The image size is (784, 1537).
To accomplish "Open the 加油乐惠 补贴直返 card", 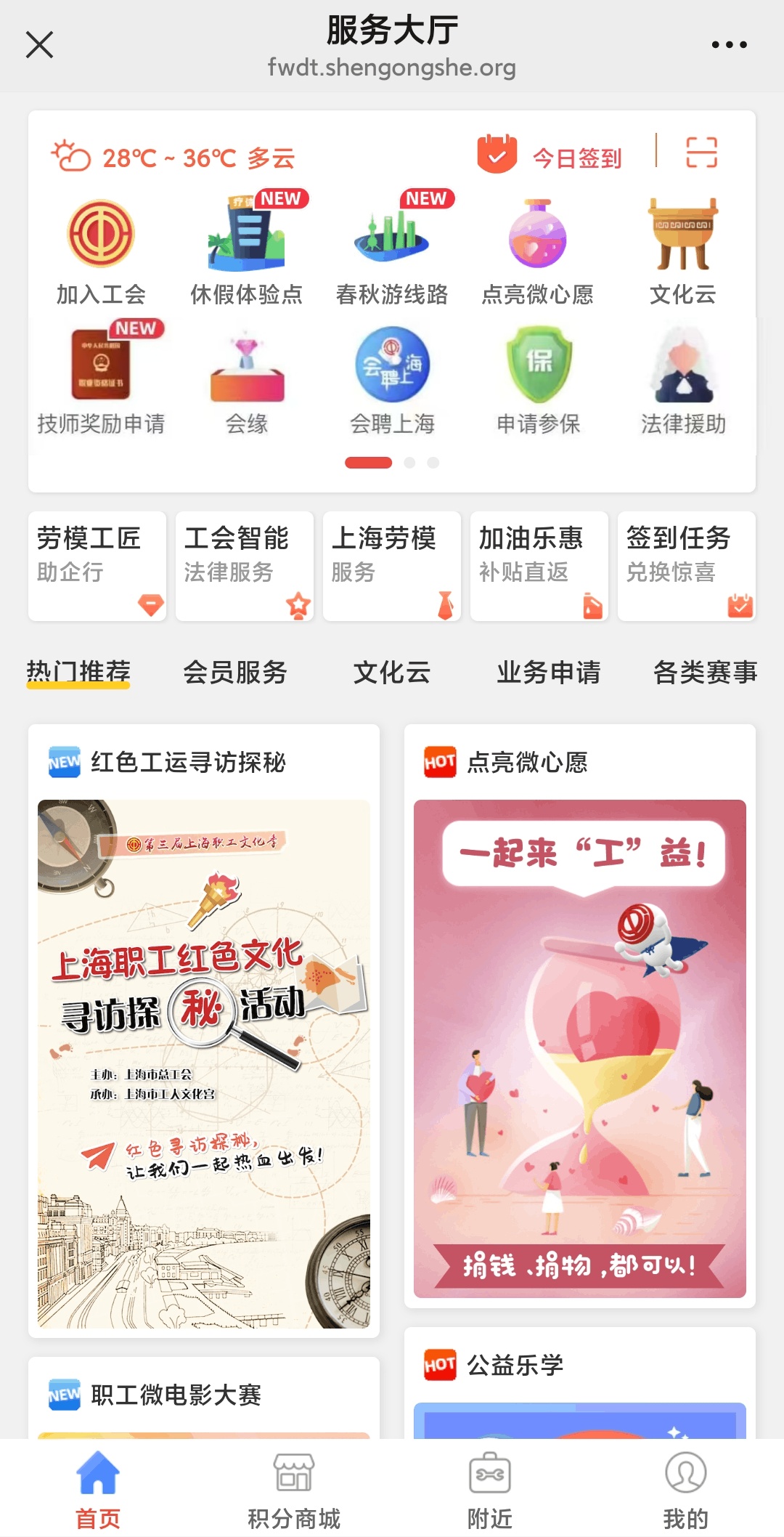I will coord(539,566).
